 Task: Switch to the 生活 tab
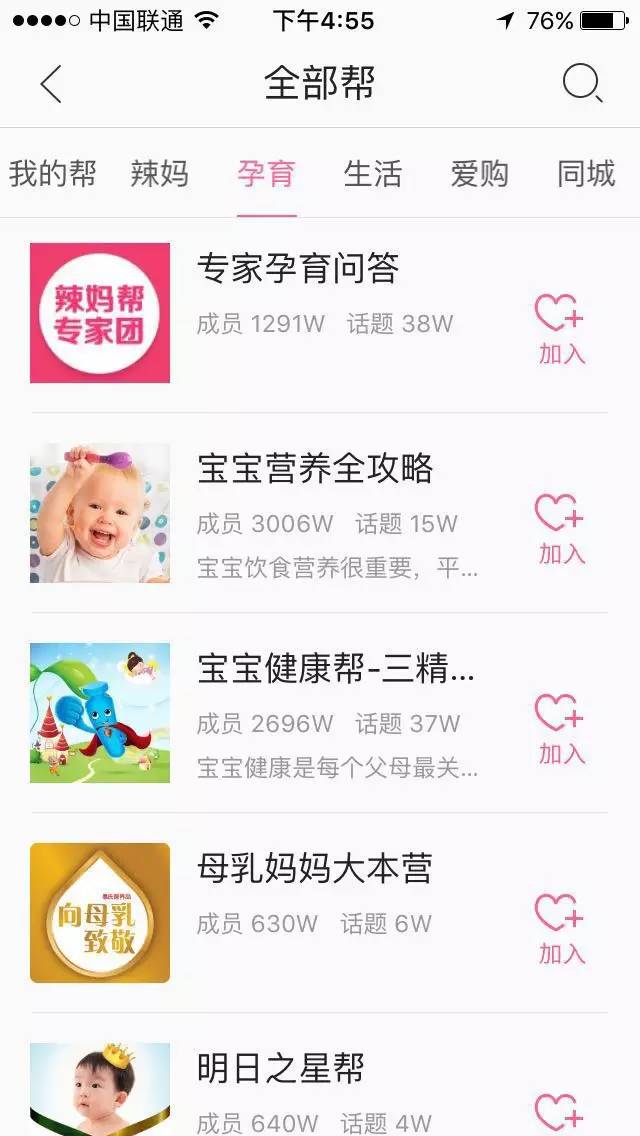372,174
